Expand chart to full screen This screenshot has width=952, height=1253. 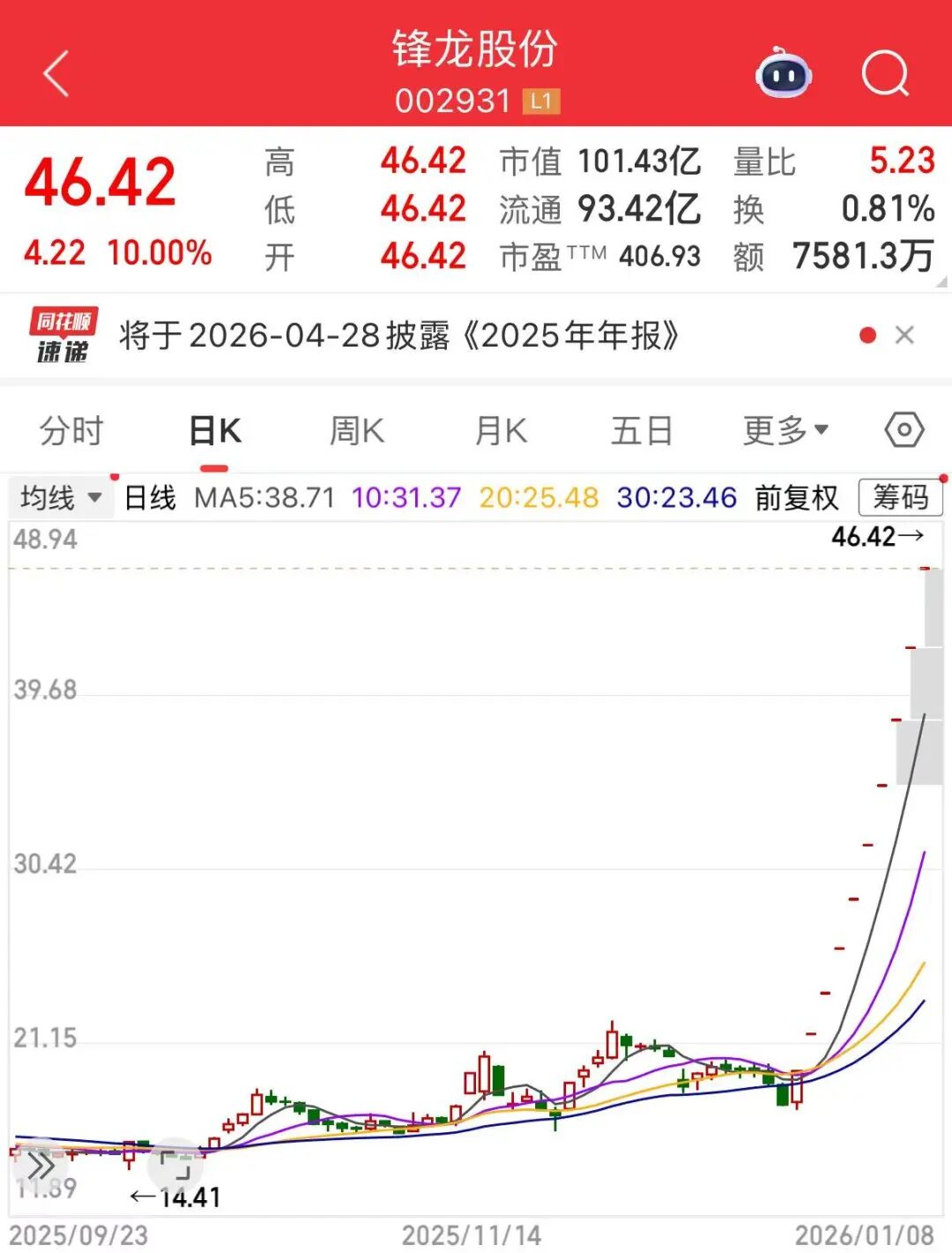[176, 1166]
